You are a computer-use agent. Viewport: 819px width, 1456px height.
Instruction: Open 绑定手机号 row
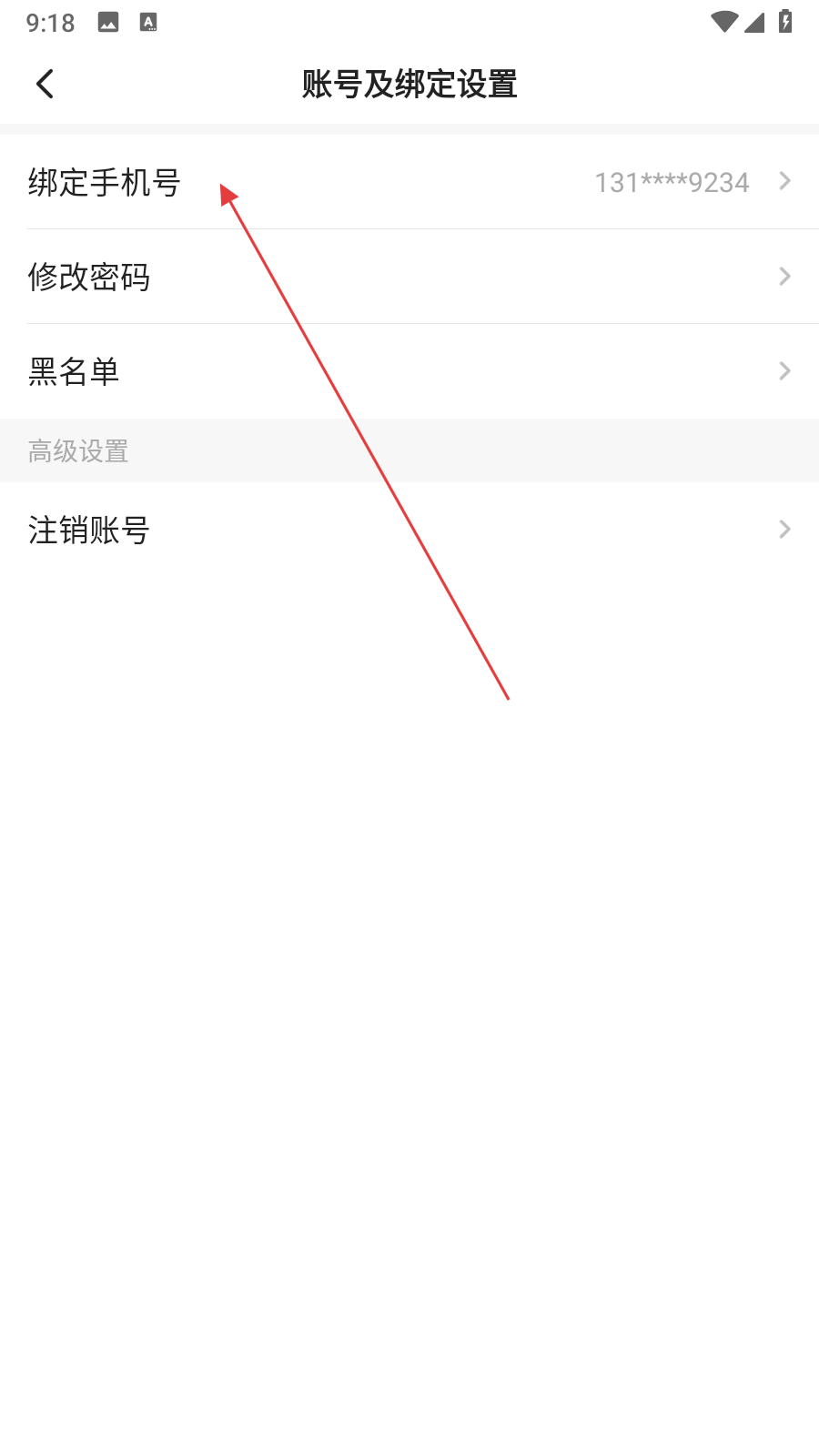(409, 182)
